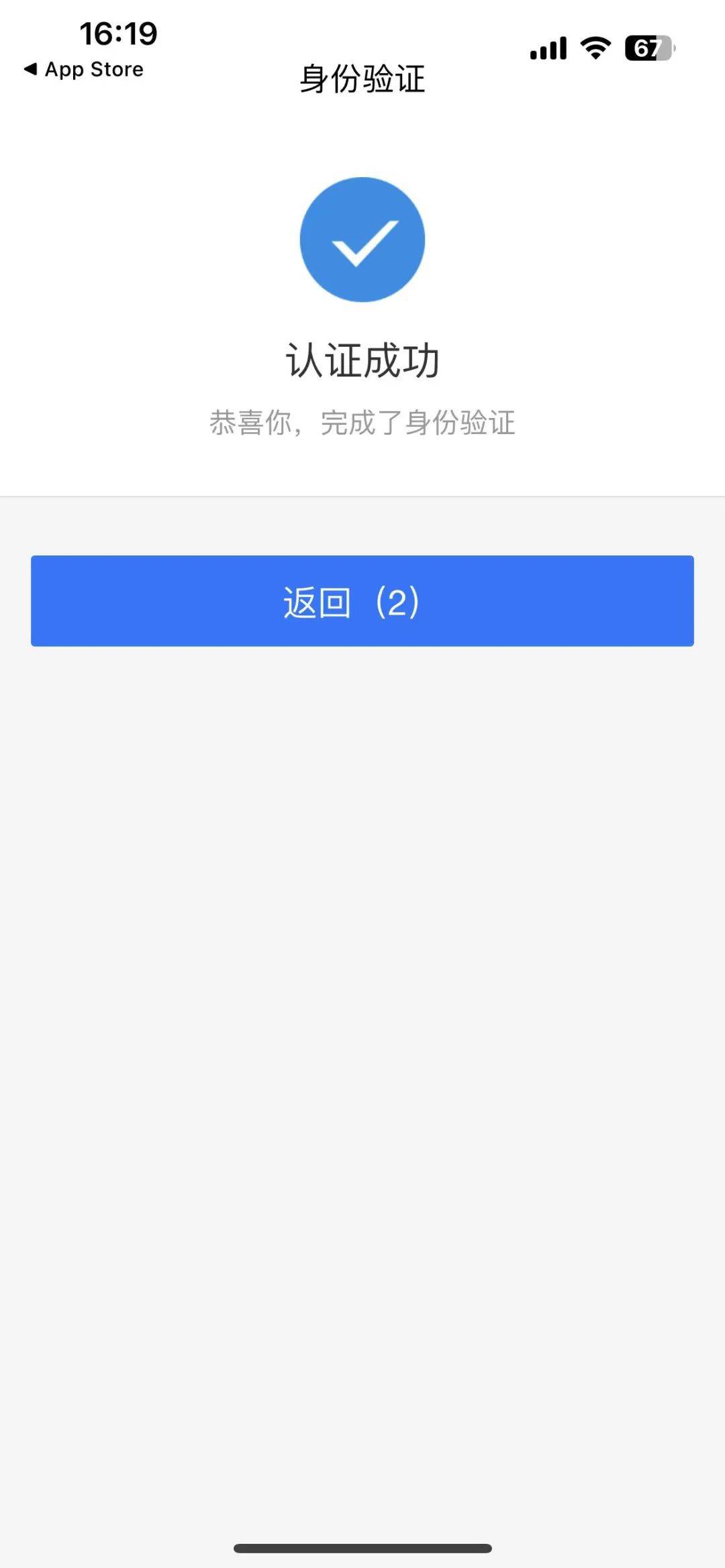
Task: Select the 恭喜你，完成了身份验证 message
Action: pos(362,423)
